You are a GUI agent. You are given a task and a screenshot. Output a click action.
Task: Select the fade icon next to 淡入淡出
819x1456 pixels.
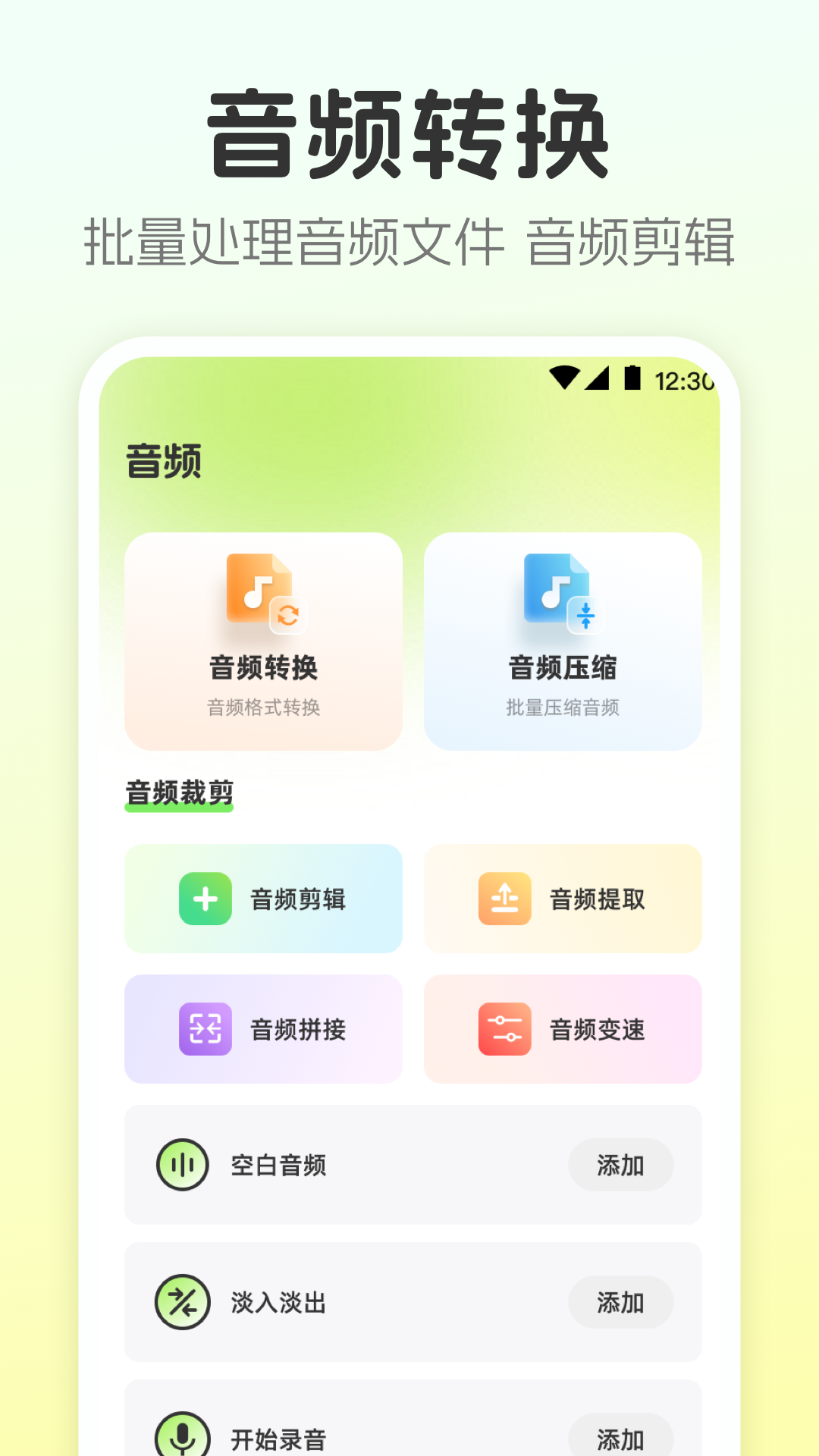tap(182, 1303)
